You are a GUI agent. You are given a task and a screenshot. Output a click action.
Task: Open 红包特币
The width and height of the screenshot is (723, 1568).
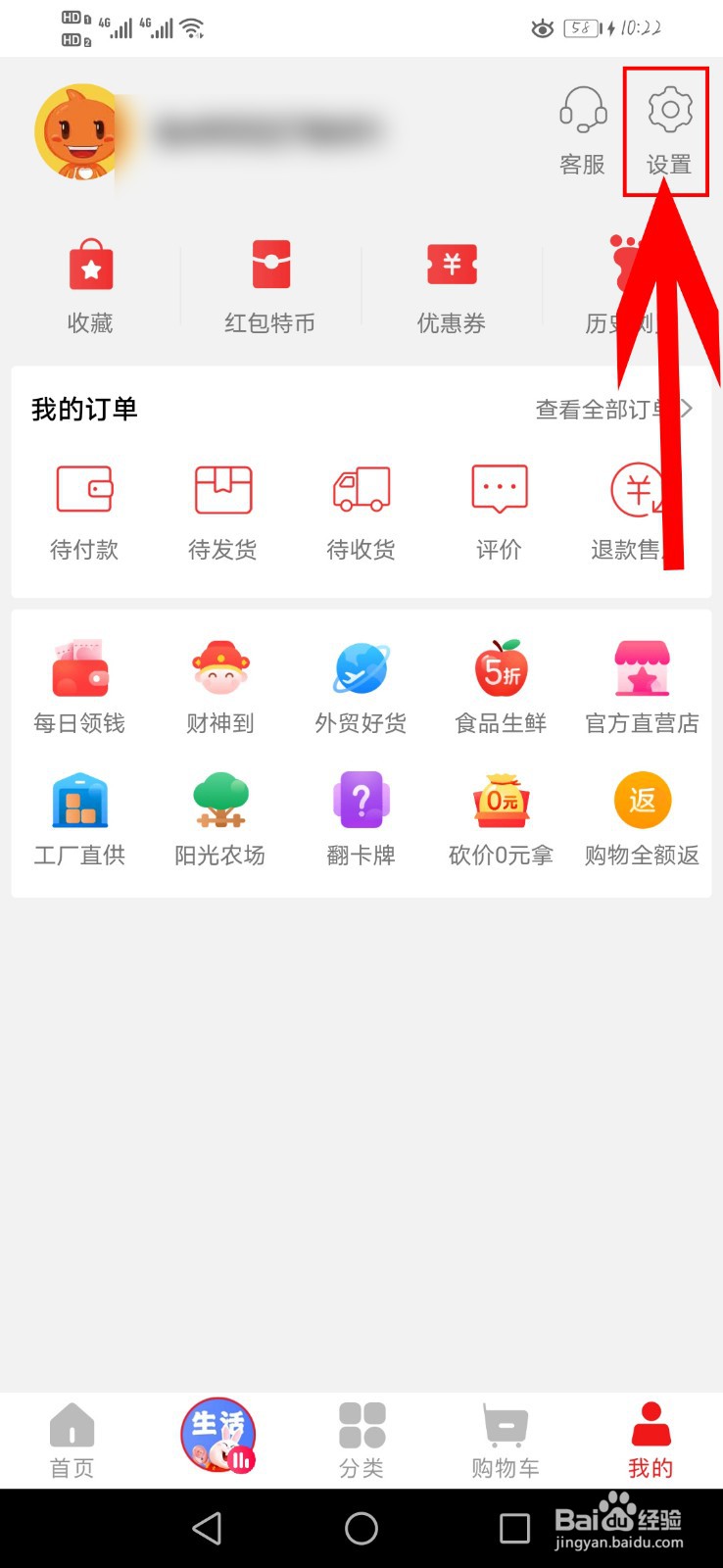[270, 286]
